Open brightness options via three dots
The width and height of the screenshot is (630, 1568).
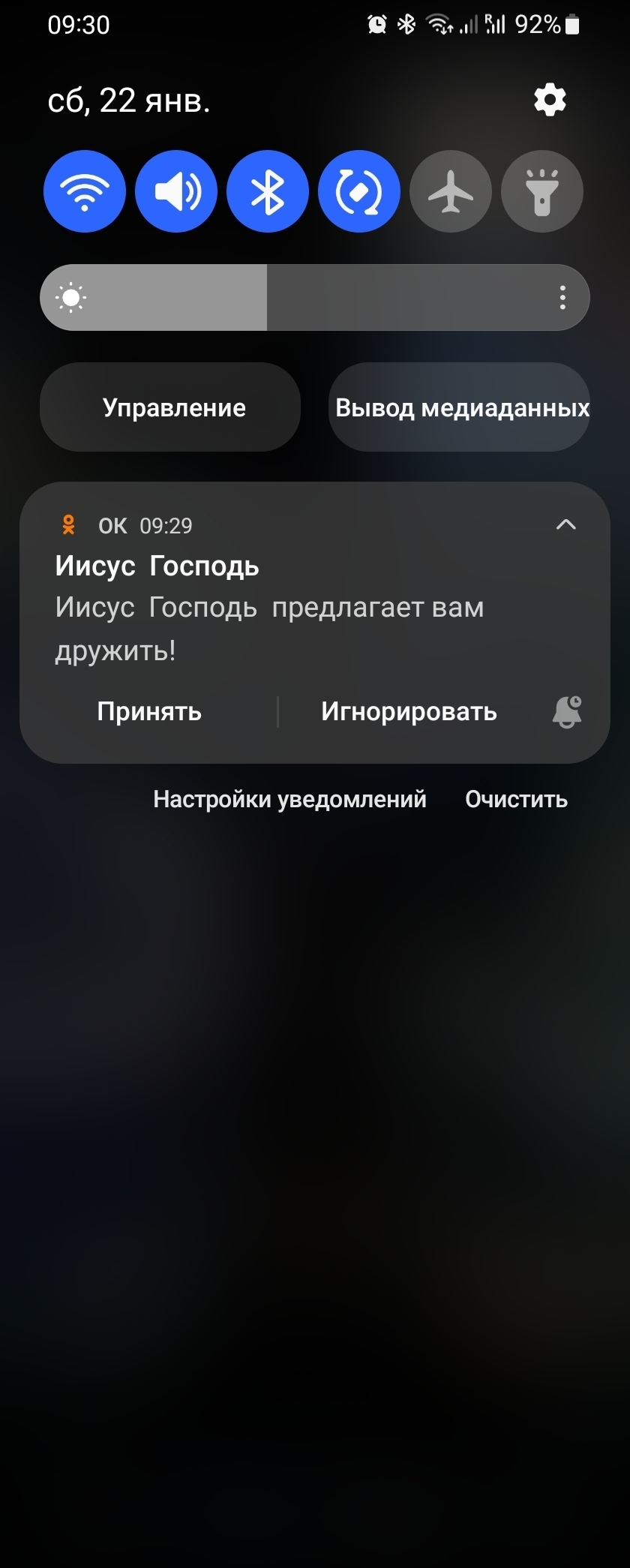click(x=562, y=298)
